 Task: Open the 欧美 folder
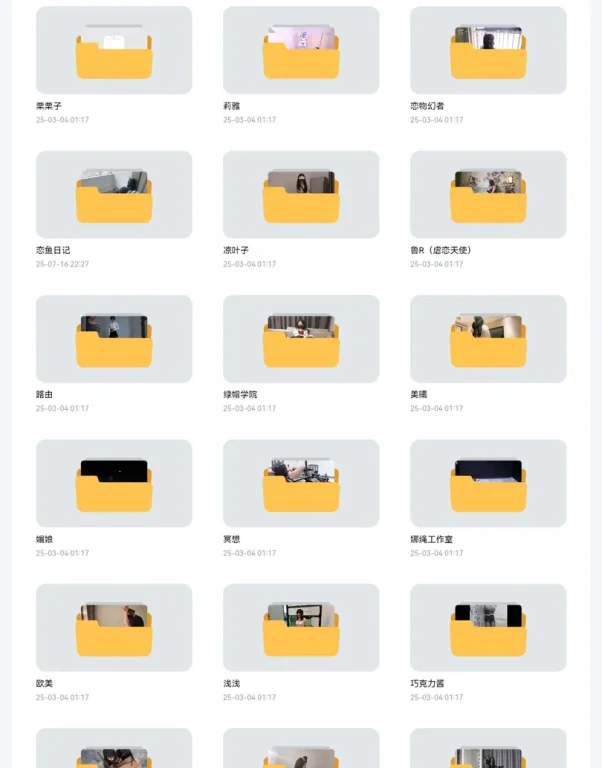point(114,627)
